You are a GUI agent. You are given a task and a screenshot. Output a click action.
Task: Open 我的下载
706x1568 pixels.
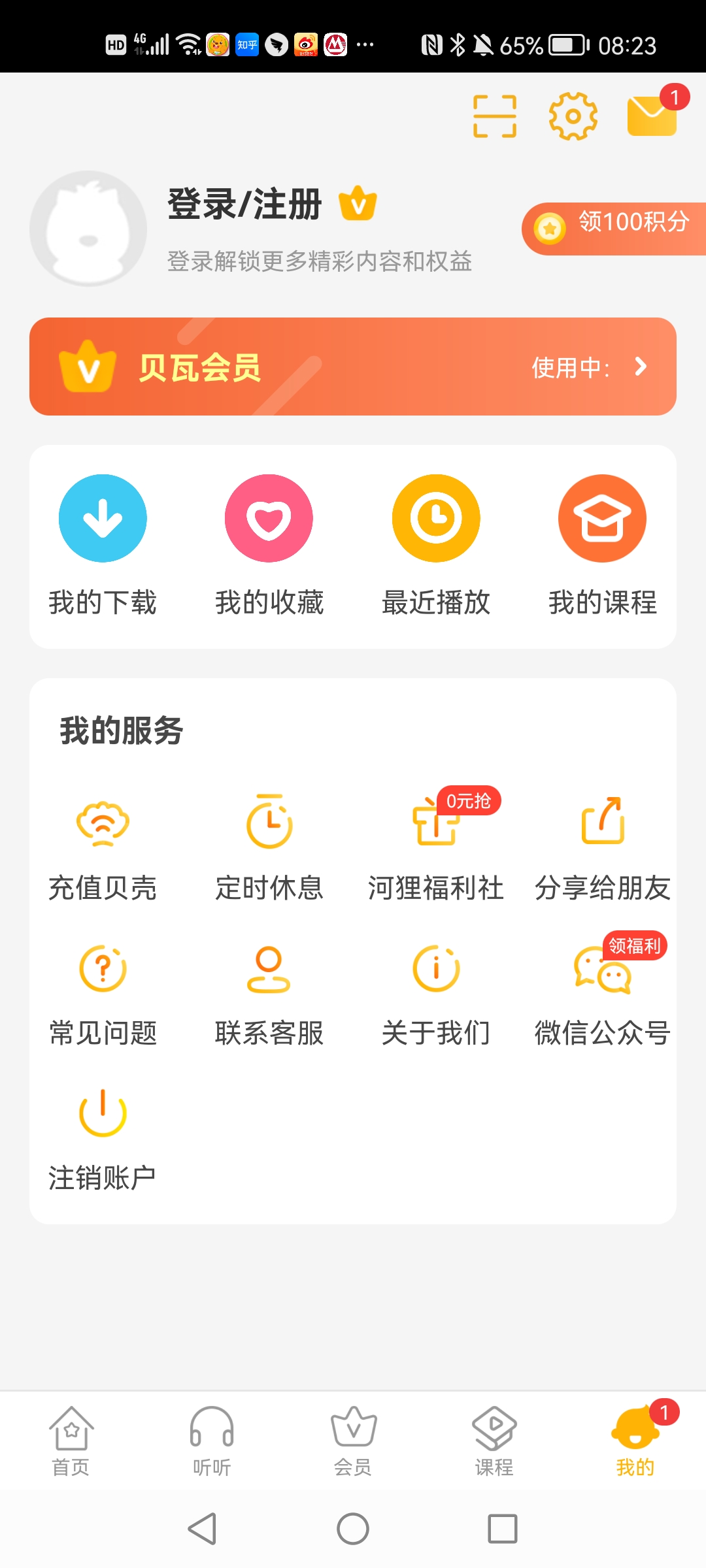(x=103, y=544)
